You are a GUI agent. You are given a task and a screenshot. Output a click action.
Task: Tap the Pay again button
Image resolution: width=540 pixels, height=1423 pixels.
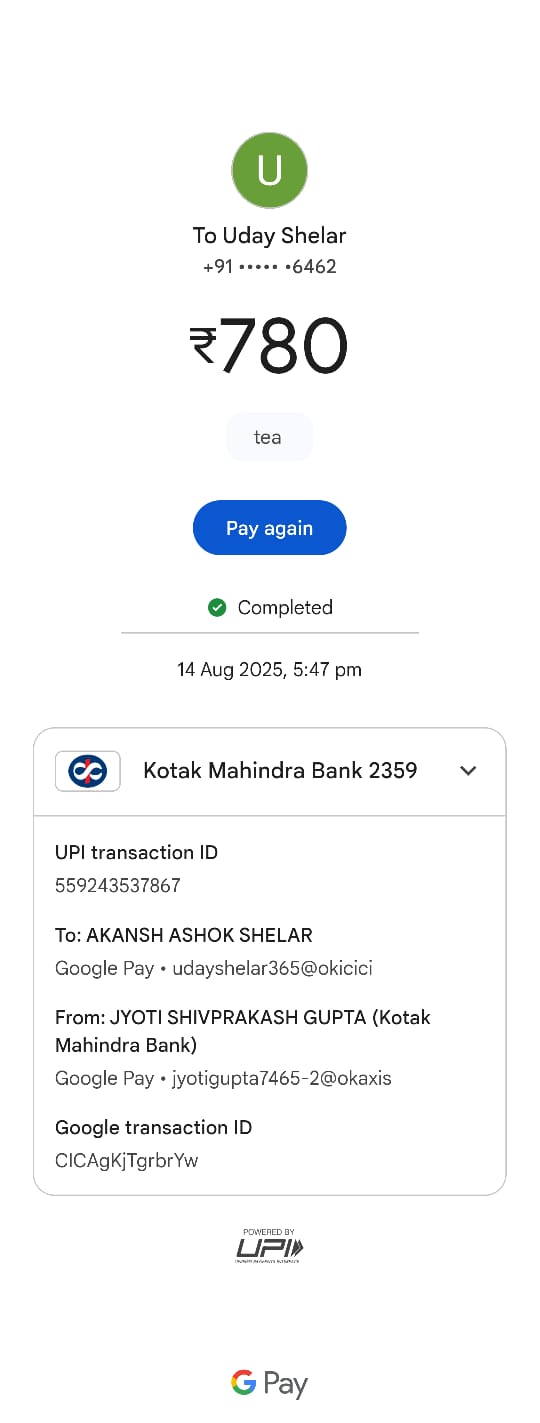(269, 527)
